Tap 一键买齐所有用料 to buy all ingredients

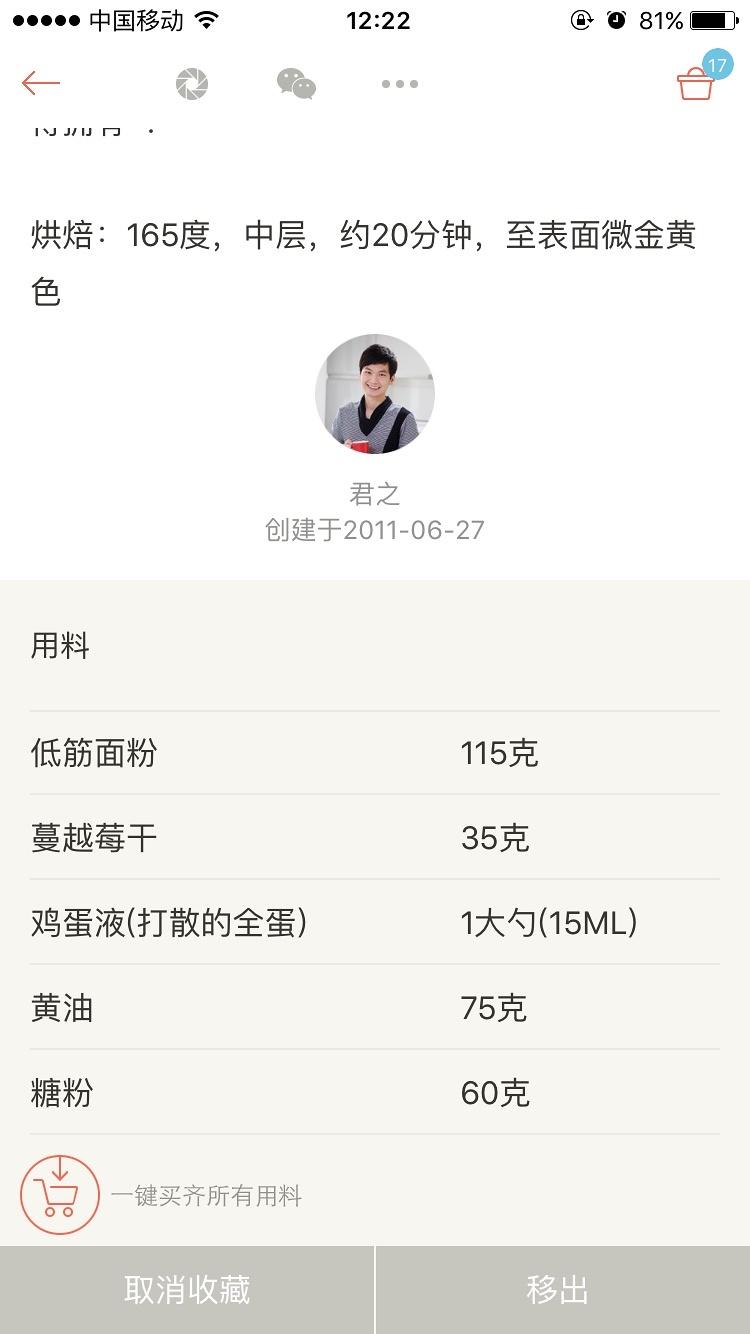(x=205, y=1195)
